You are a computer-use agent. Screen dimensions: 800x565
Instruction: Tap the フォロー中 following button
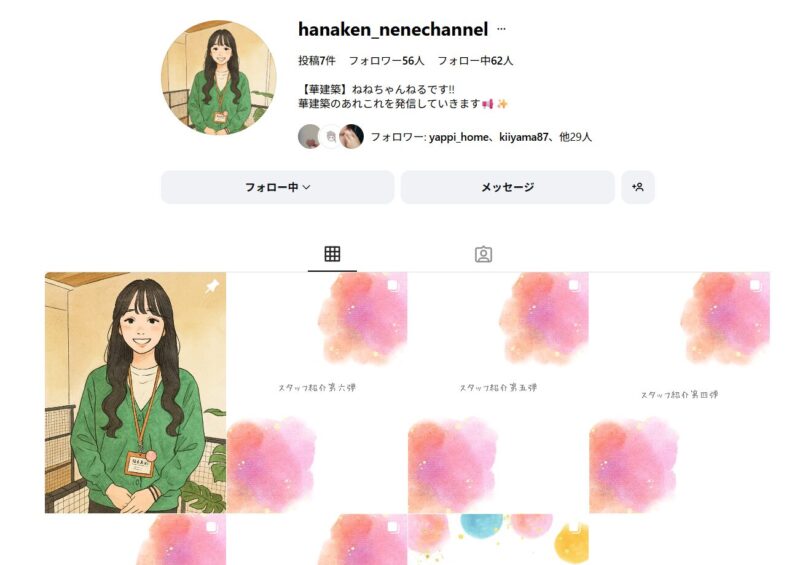click(277, 187)
